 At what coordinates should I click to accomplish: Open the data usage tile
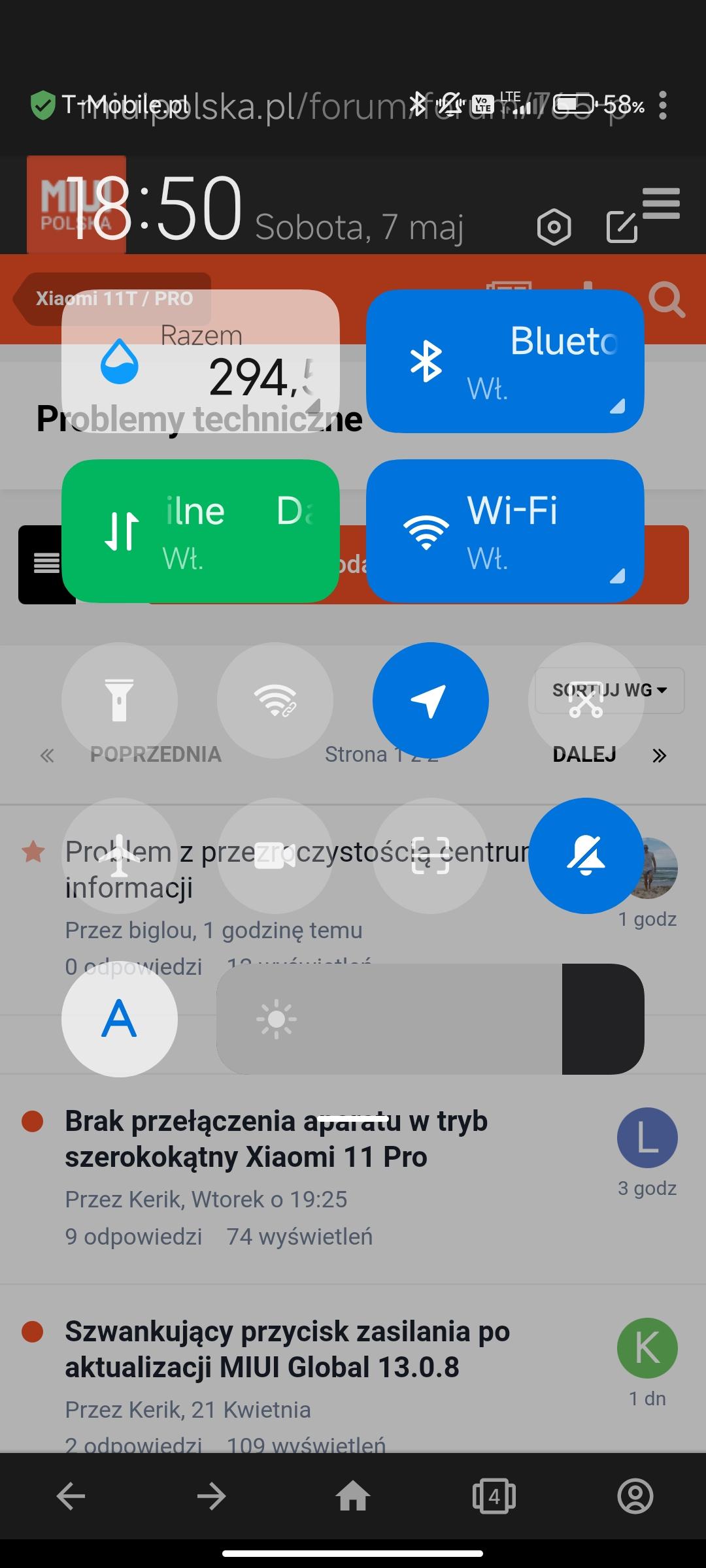point(200,361)
